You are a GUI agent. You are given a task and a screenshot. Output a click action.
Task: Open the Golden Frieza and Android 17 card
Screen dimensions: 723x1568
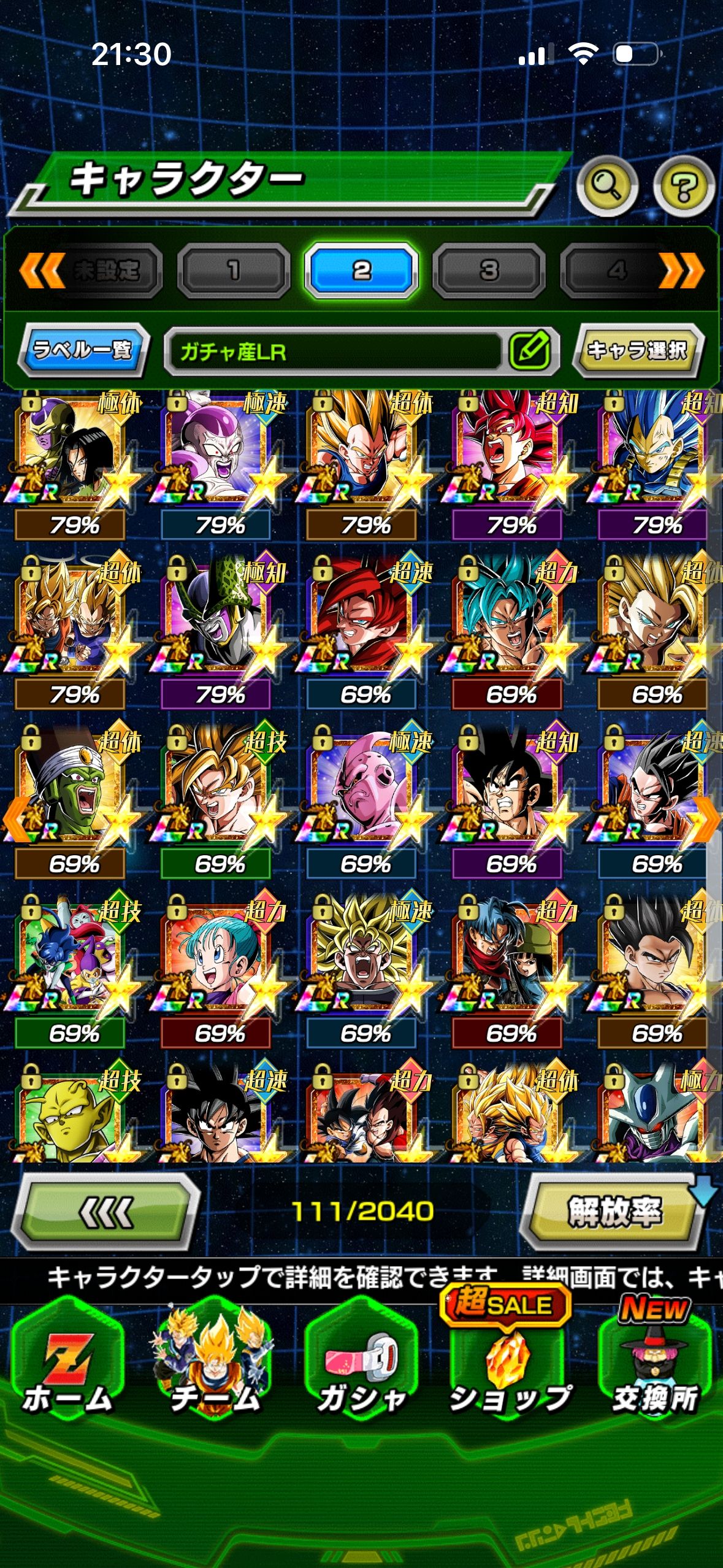(74, 453)
